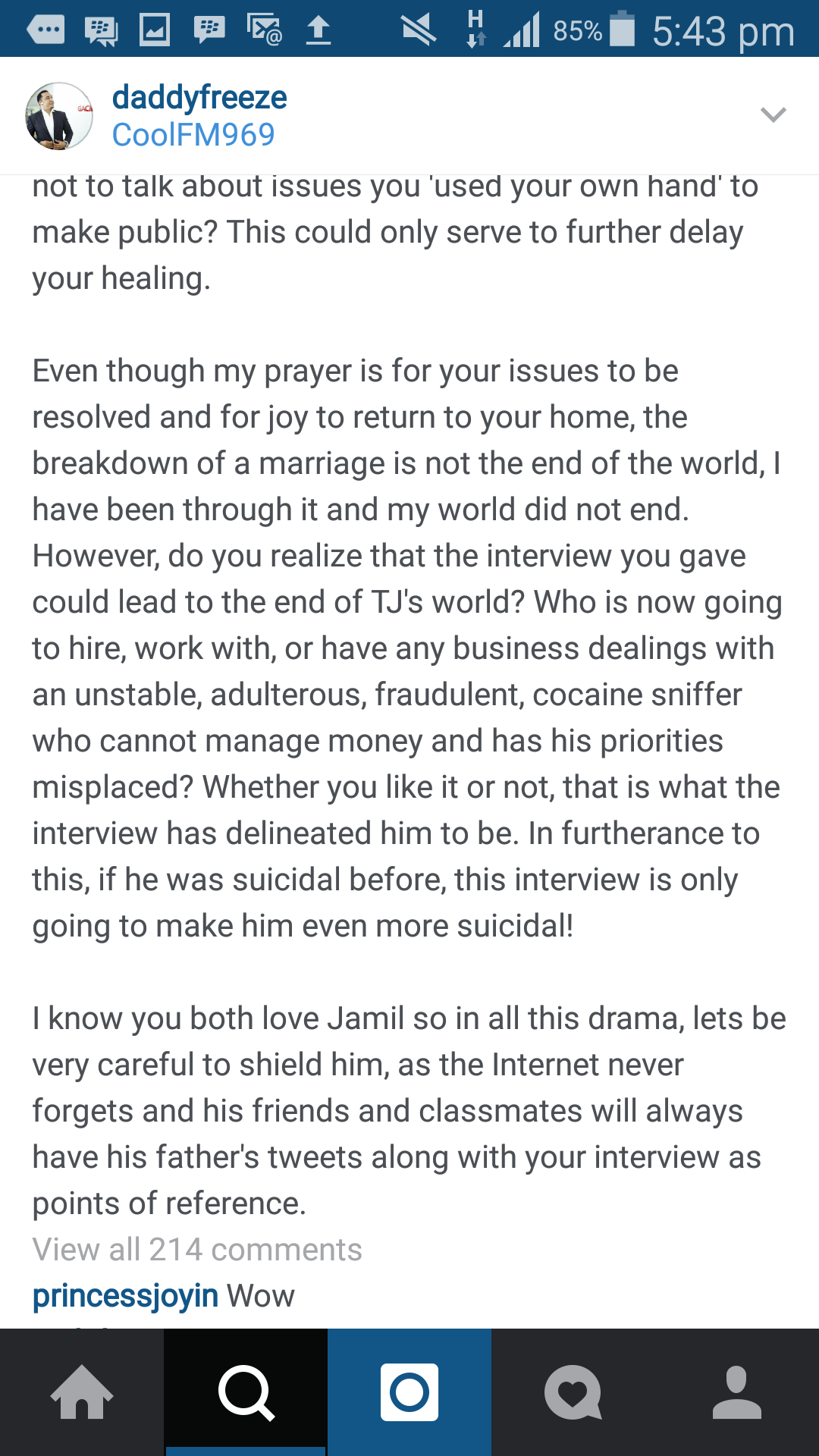Screen dimensions: 819x1456
Task: Open the camera tab
Action: click(x=409, y=1392)
